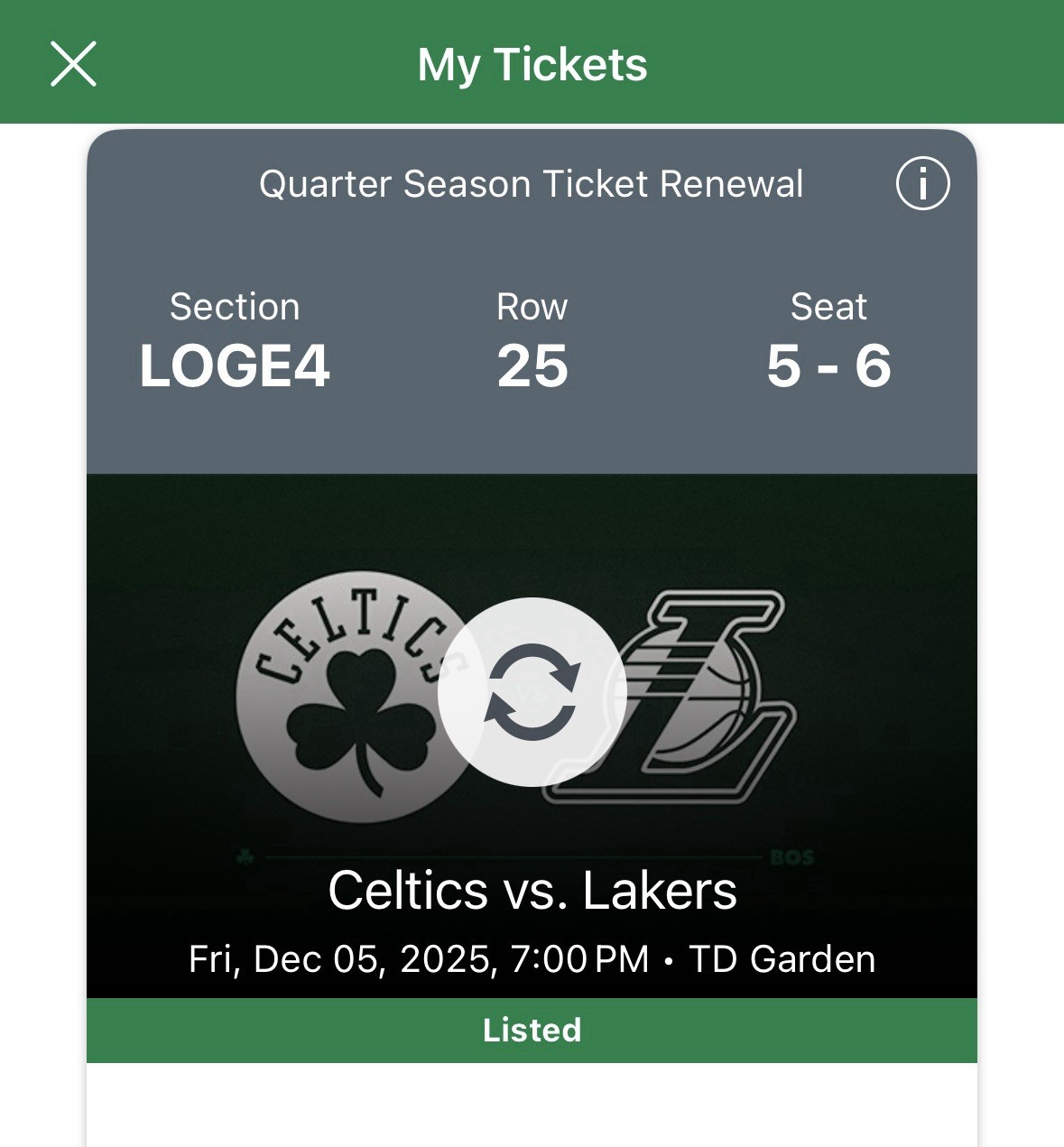Tap the info icon on ticket header
1064x1147 pixels.
tap(923, 182)
